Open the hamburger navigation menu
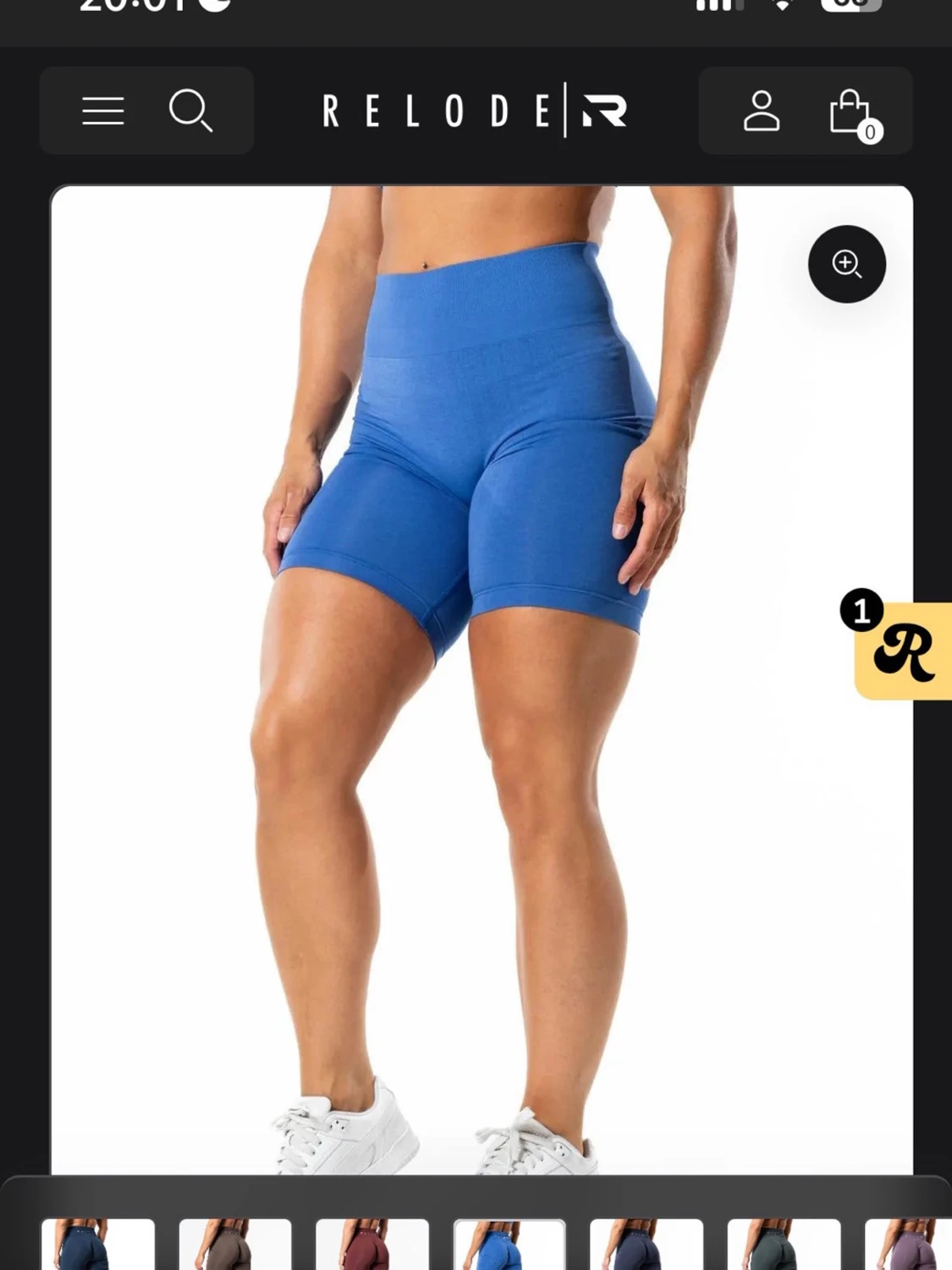952x1270 pixels. coord(102,110)
